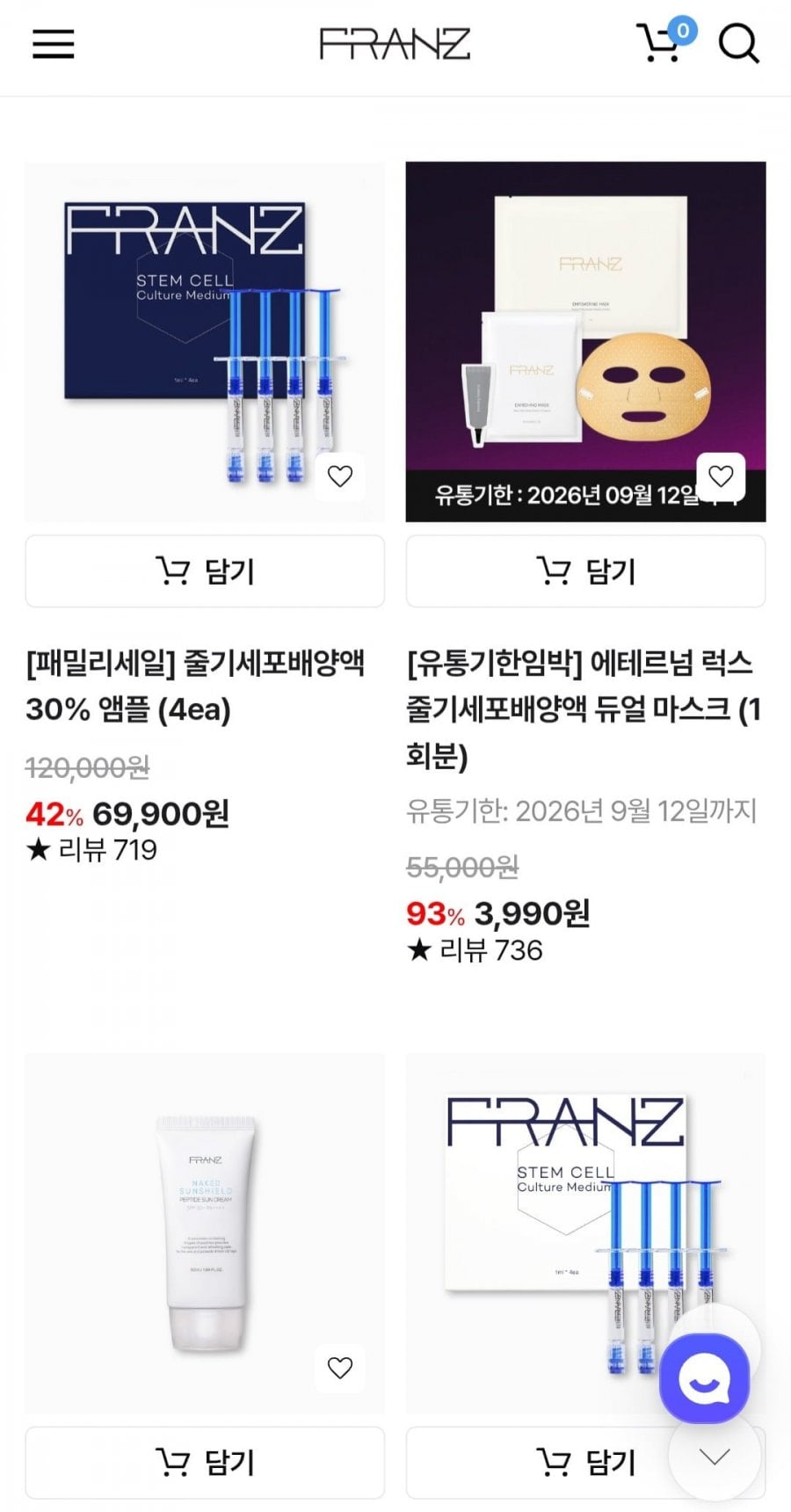Add the Naked Sunshield sun cream to cart

point(205,1463)
